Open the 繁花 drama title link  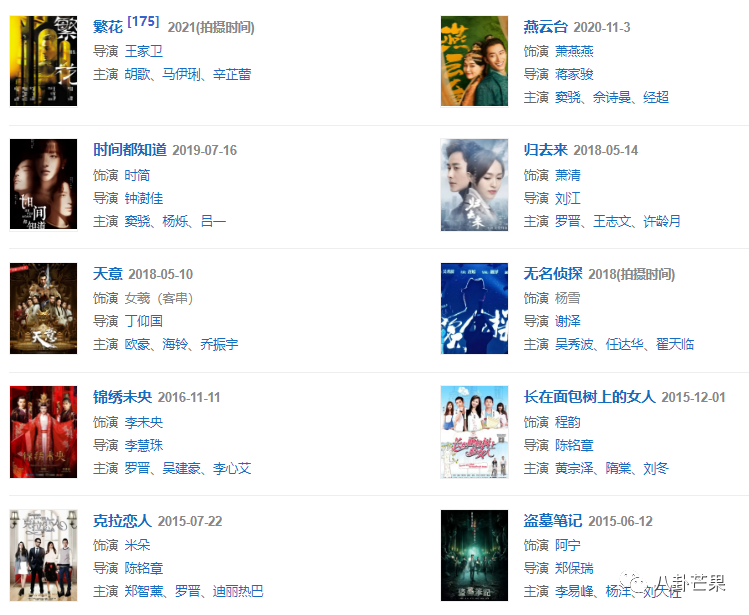pyautogui.click(x=108, y=27)
